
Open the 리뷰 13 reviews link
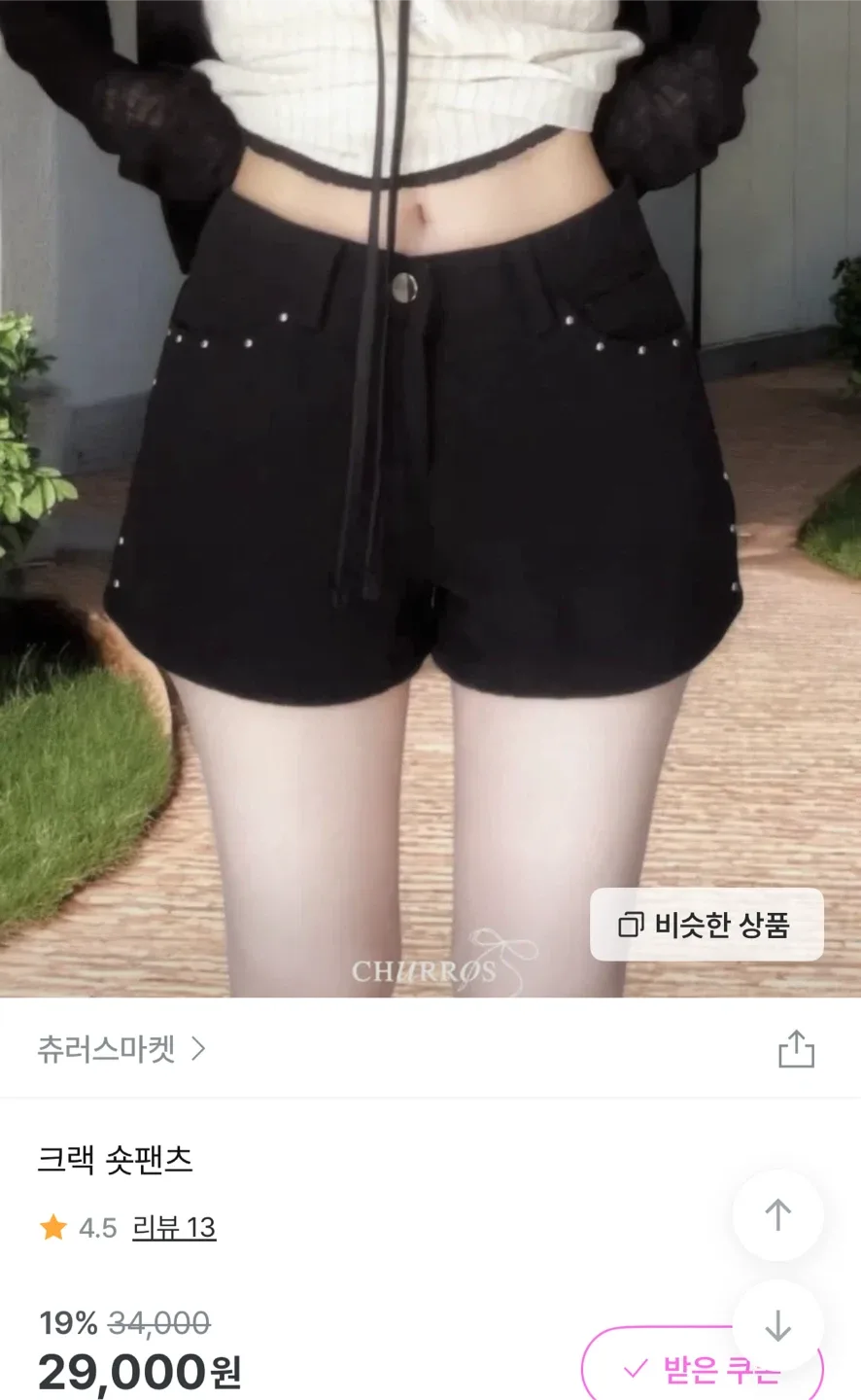coord(174,1228)
